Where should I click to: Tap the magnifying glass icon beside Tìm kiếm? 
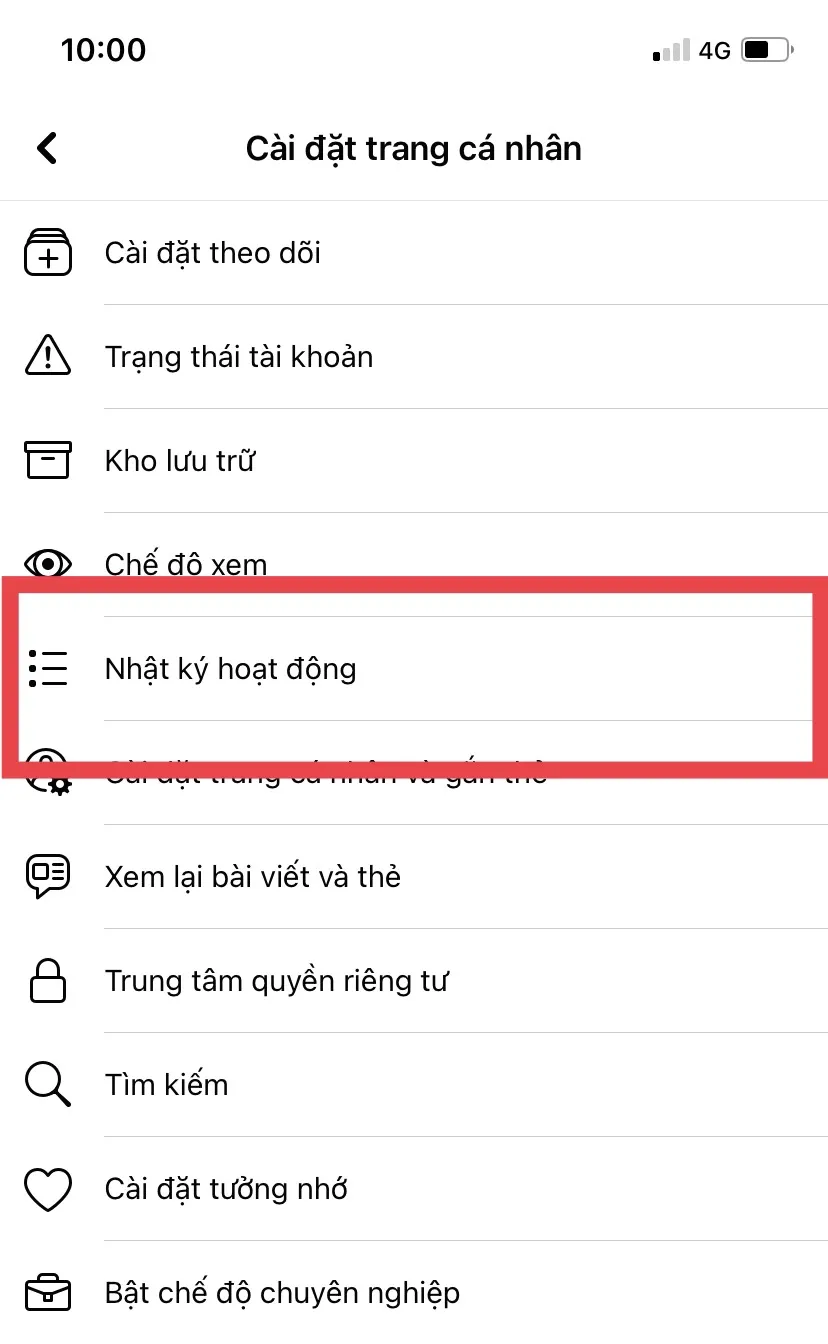pos(47,1084)
